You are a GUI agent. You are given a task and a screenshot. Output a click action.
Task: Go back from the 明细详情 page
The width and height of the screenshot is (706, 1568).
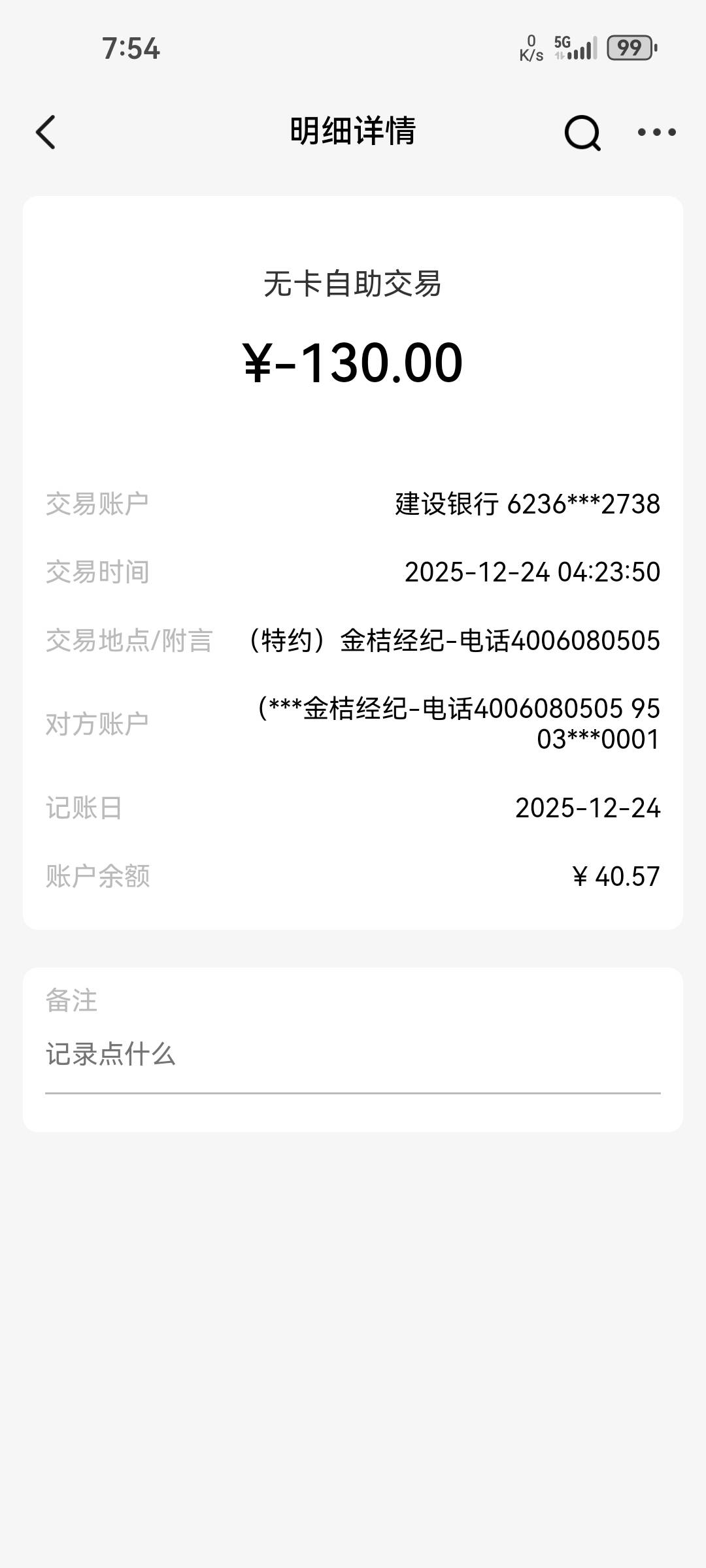click(x=46, y=132)
